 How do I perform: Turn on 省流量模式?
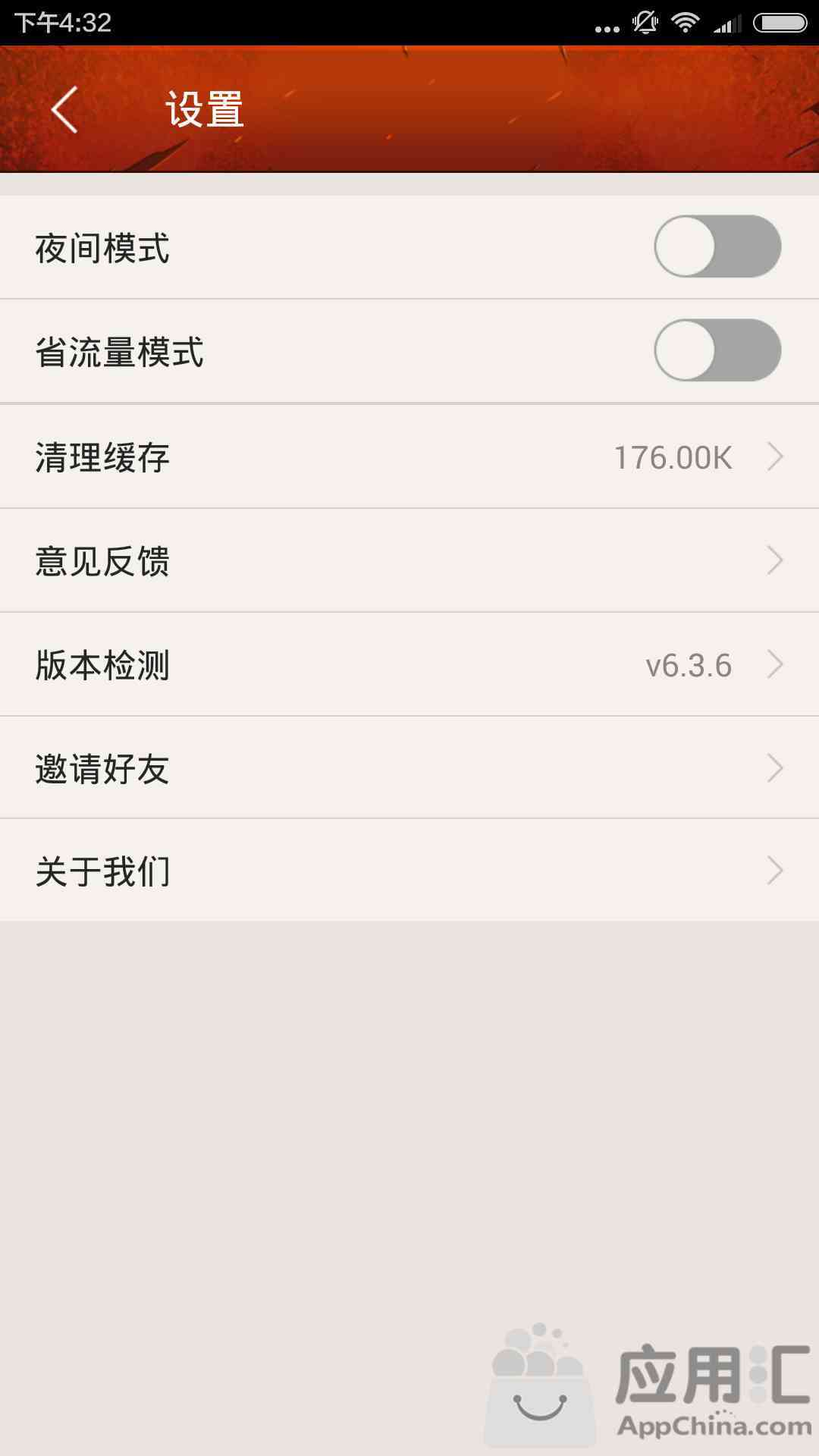tap(717, 350)
